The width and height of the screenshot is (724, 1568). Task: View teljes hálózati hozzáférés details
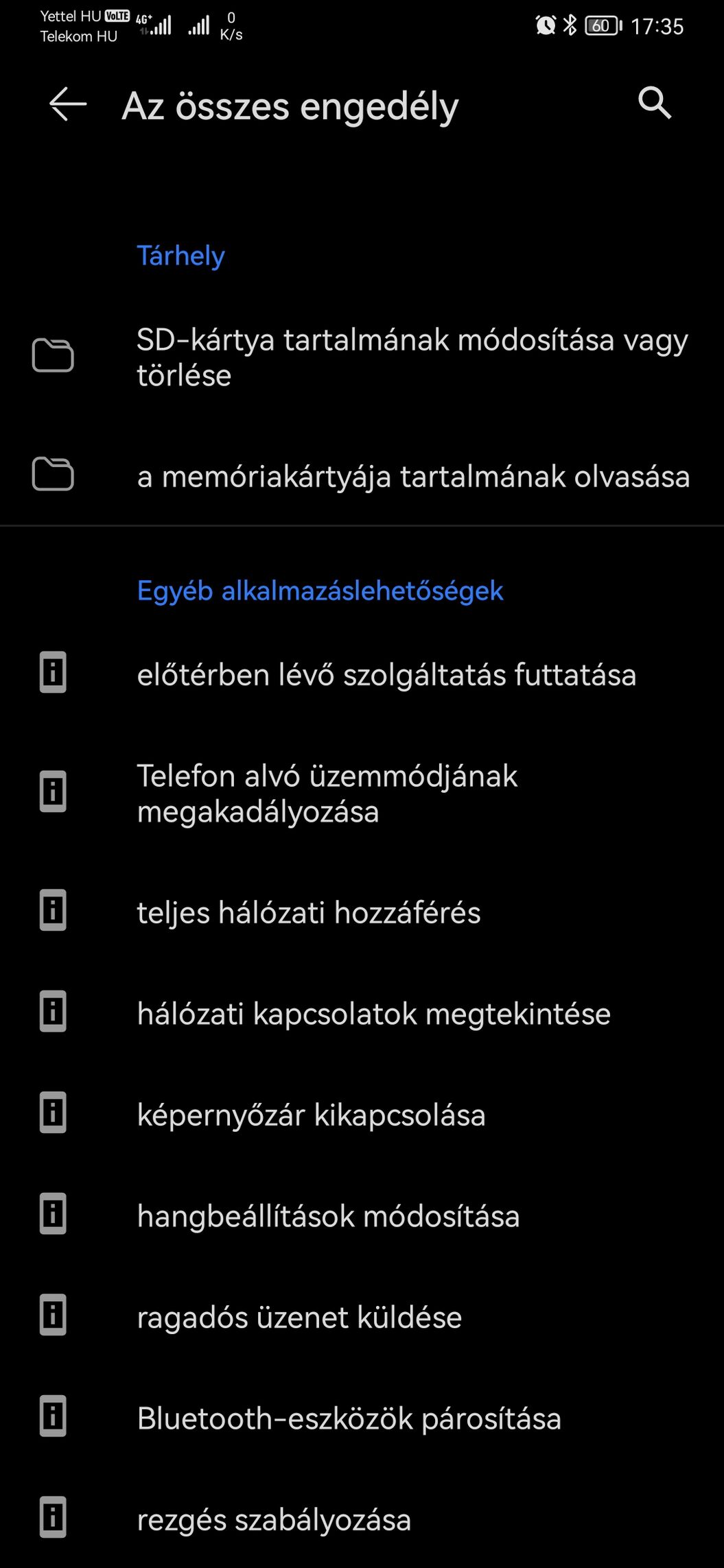pyautogui.click(x=362, y=912)
